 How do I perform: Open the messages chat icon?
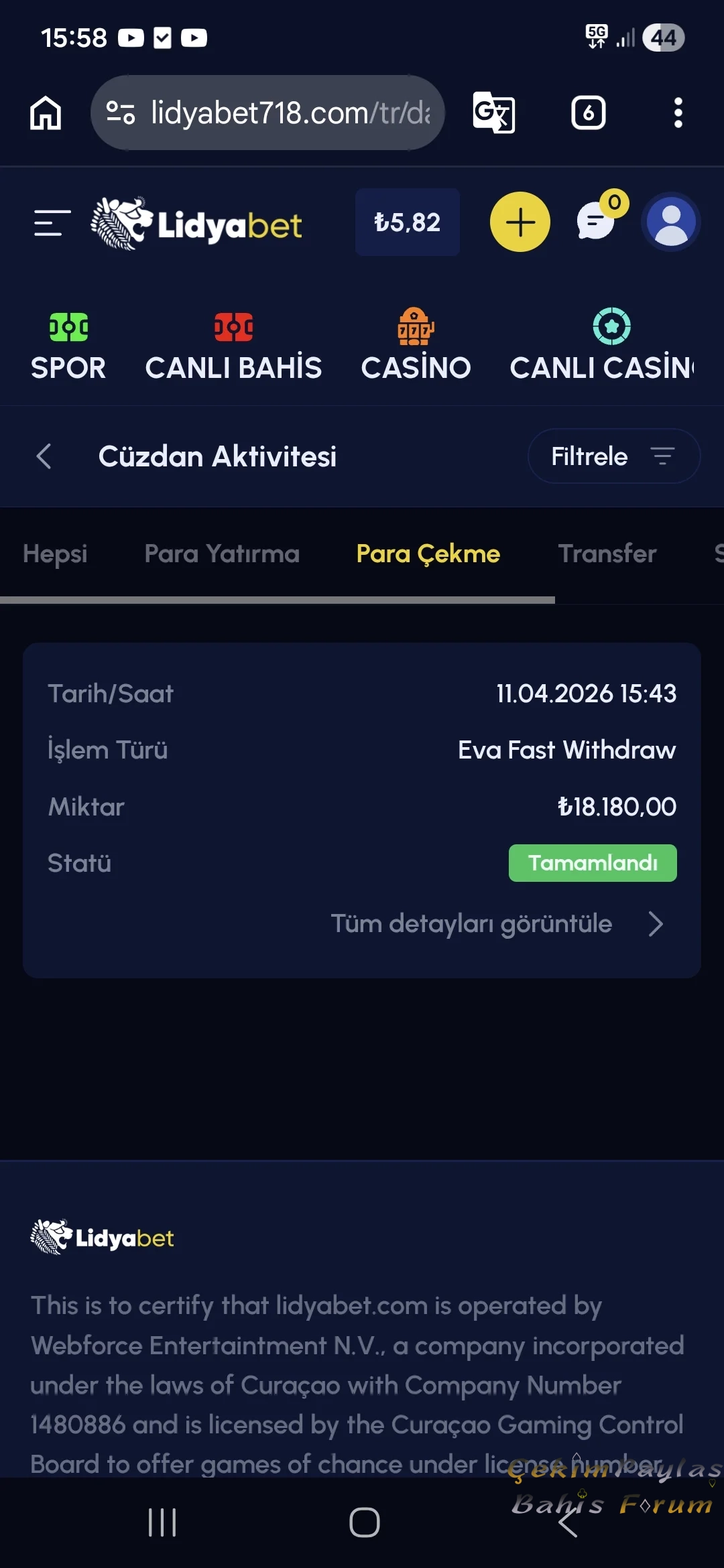point(597,221)
